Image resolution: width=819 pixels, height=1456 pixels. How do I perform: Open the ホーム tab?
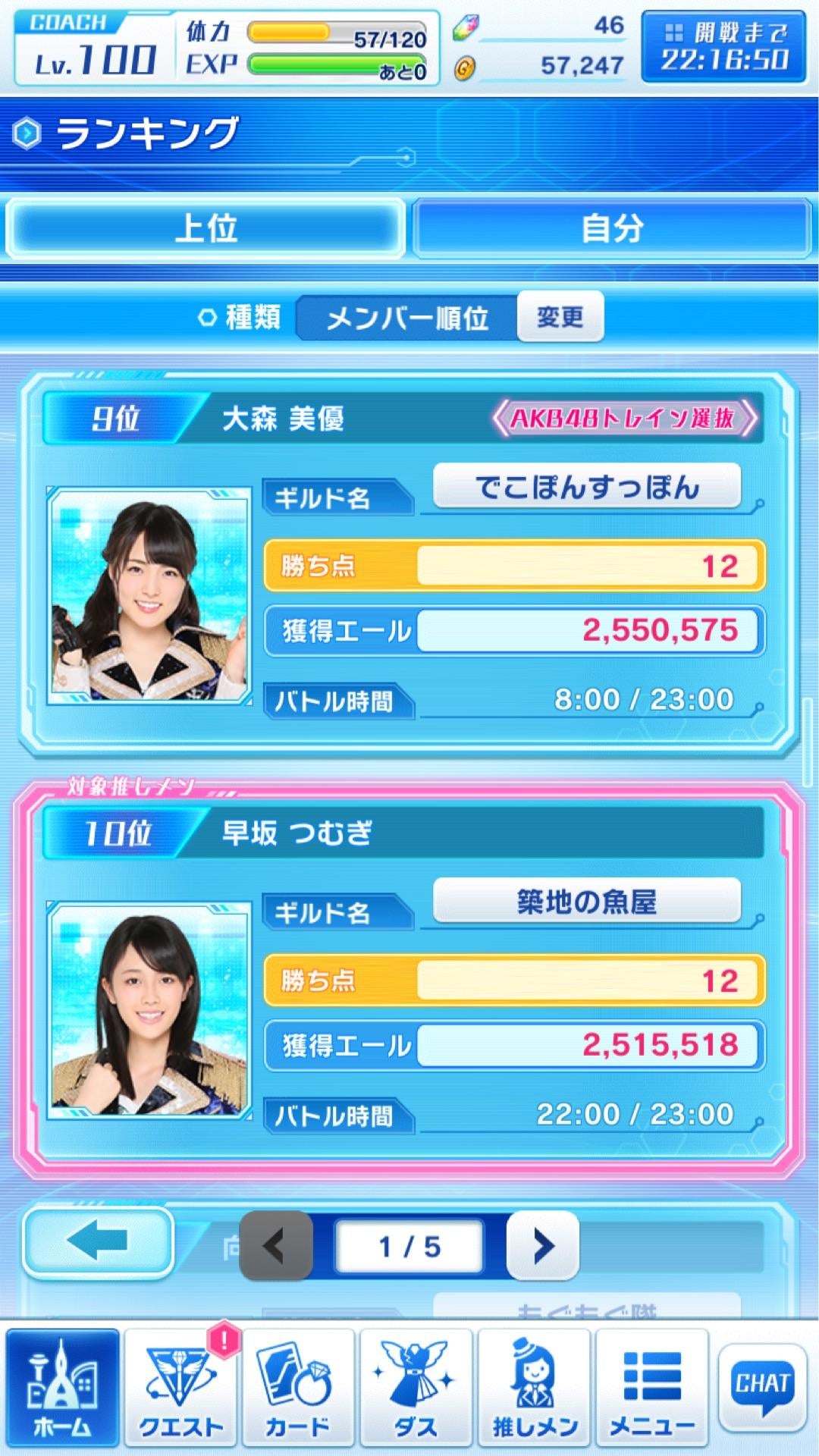(63, 1388)
